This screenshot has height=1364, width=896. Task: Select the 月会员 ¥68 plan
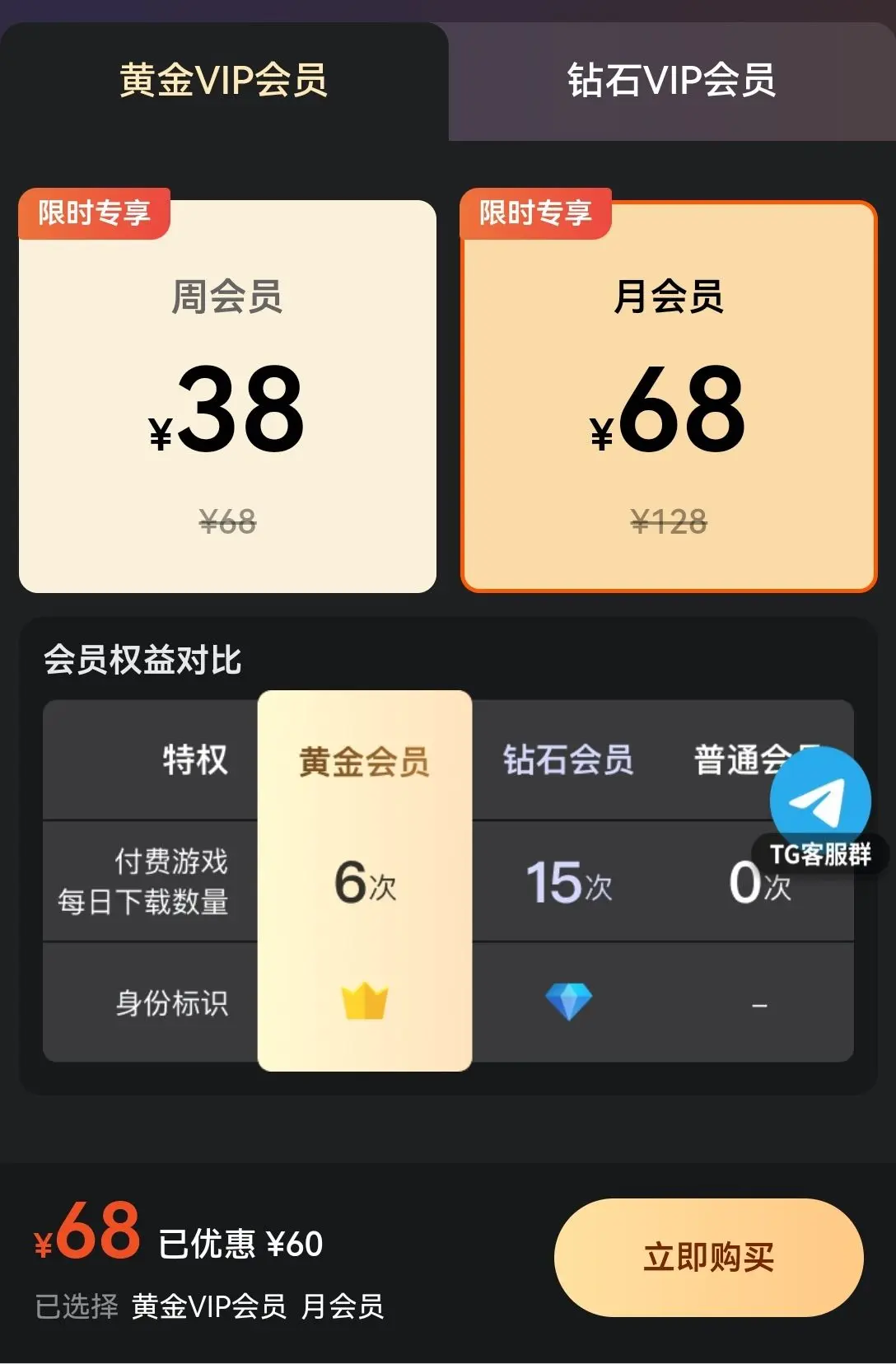(x=669, y=397)
